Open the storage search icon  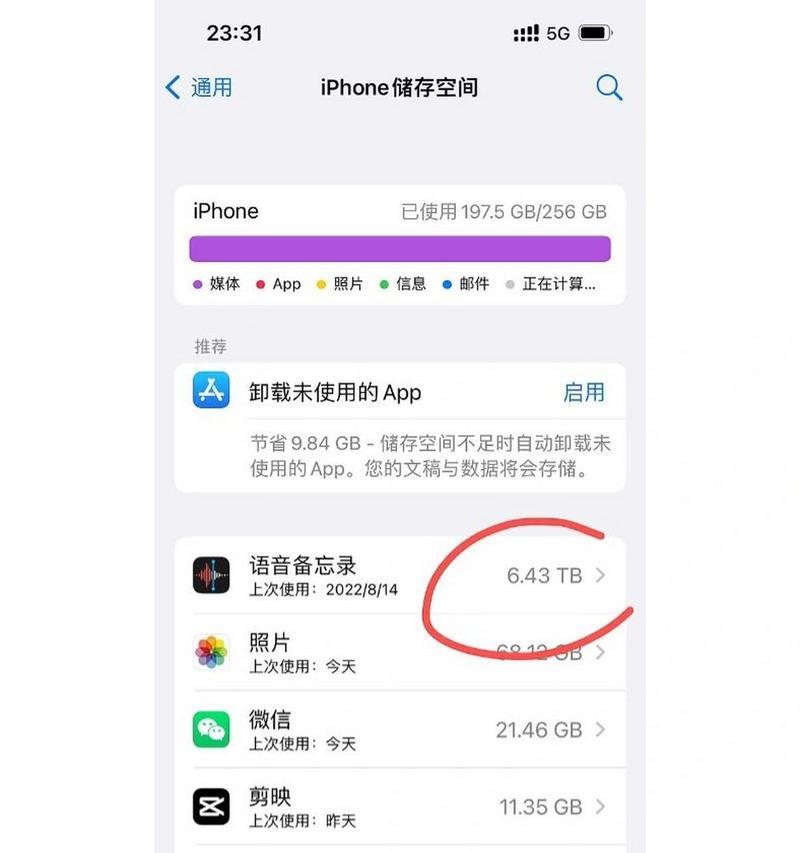609,87
